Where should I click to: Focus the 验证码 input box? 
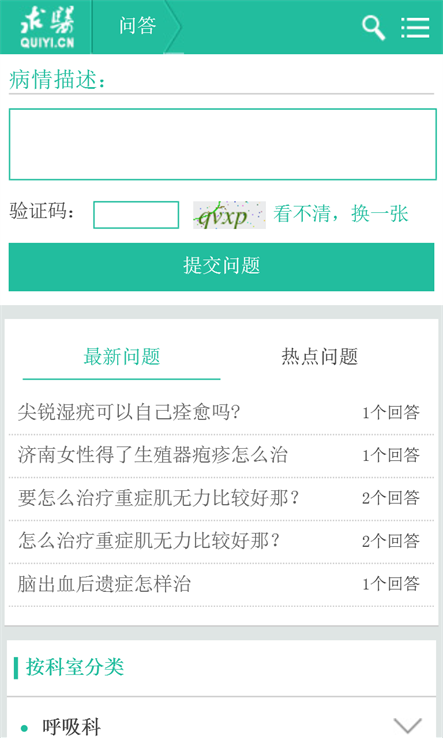point(136,215)
